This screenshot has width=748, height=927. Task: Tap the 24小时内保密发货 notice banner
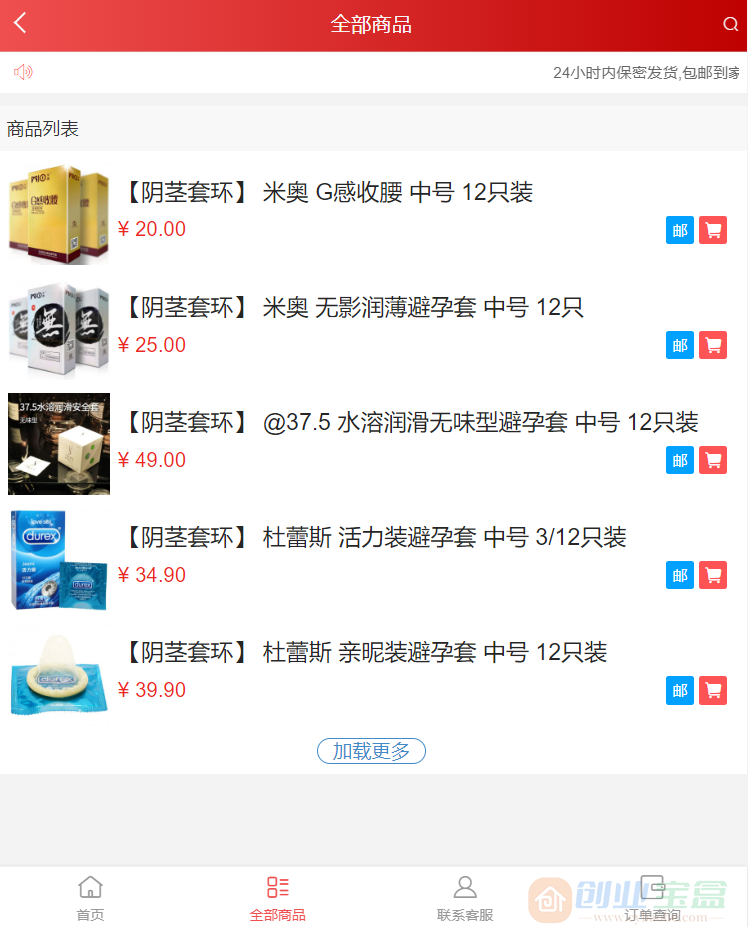pyautogui.click(x=648, y=72)
